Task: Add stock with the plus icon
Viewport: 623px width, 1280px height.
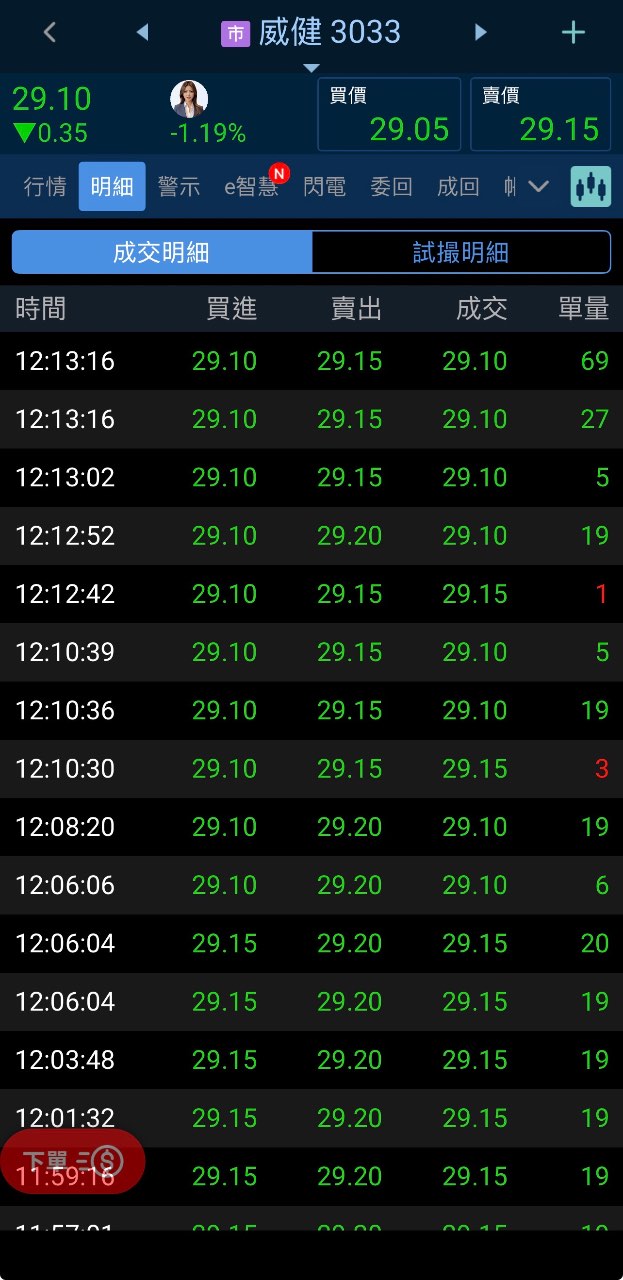Action: pyautogui.click(x=573, y=32)
